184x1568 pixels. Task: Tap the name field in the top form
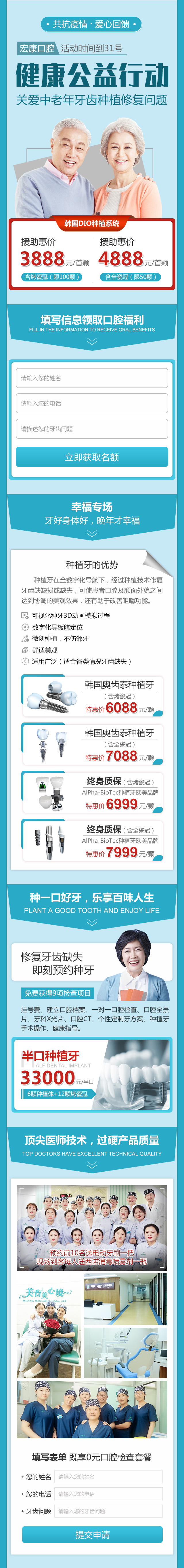(91, 378)
